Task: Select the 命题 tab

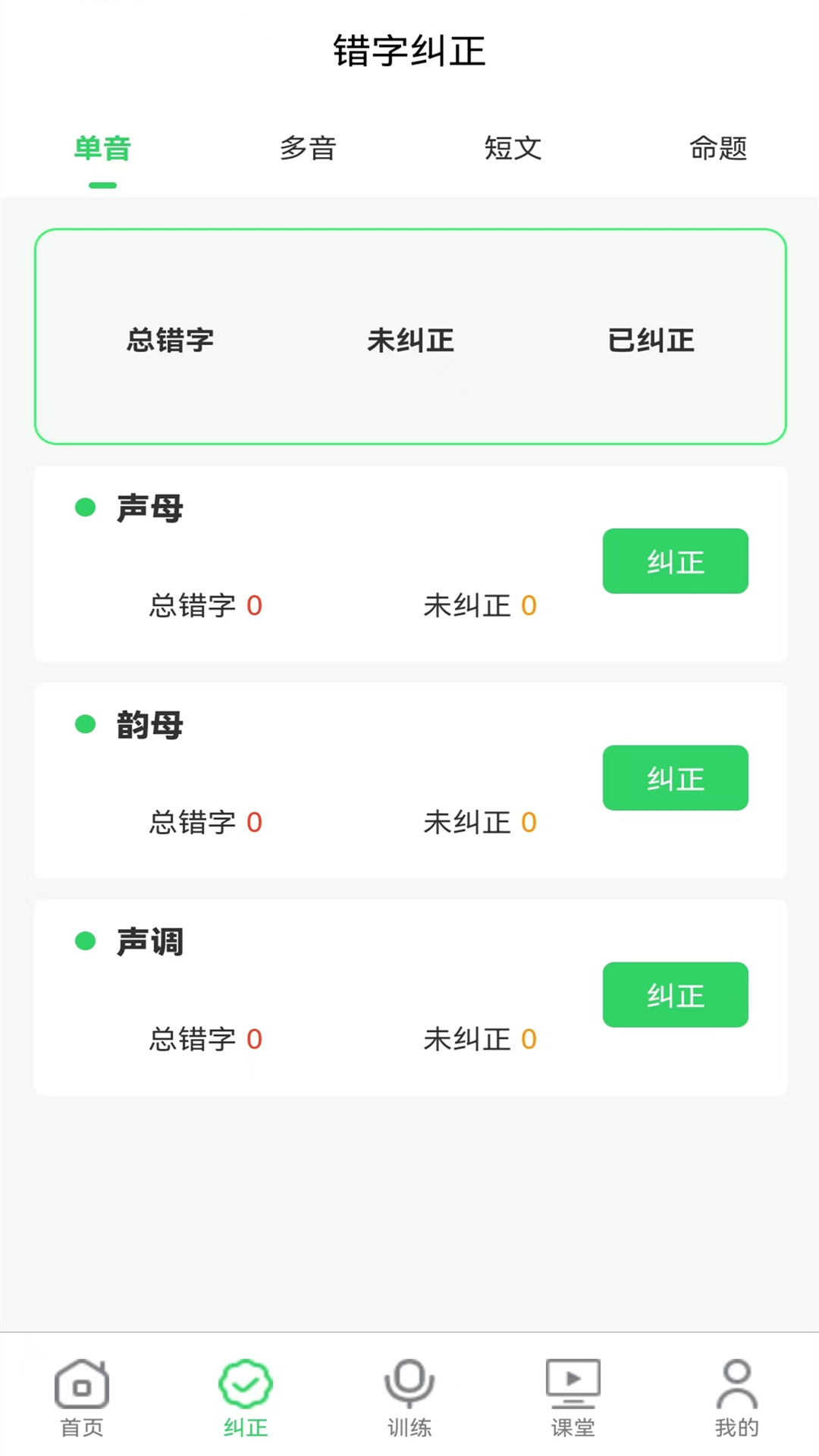Action: pyautogui.click(x=718, y=149)
